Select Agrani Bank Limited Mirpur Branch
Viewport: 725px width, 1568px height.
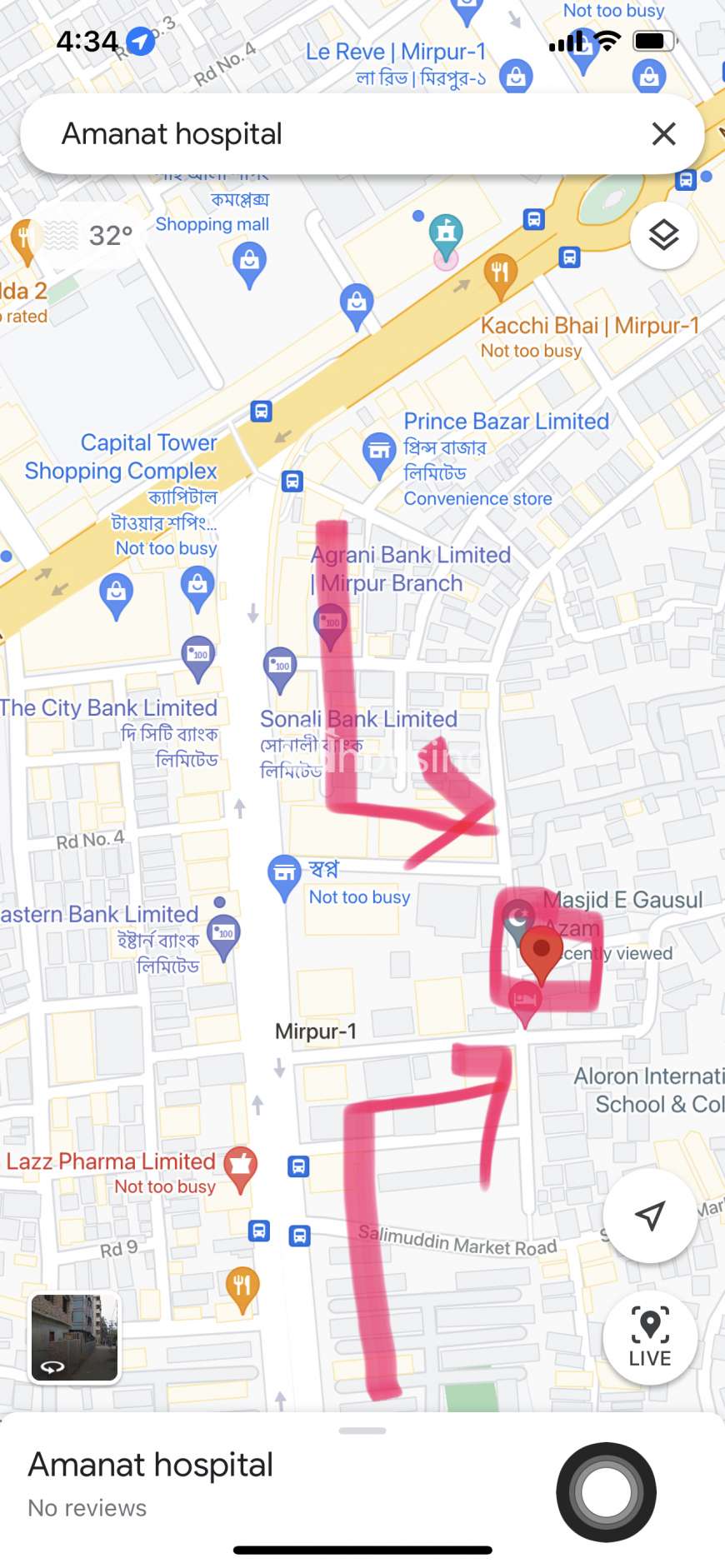330,627
